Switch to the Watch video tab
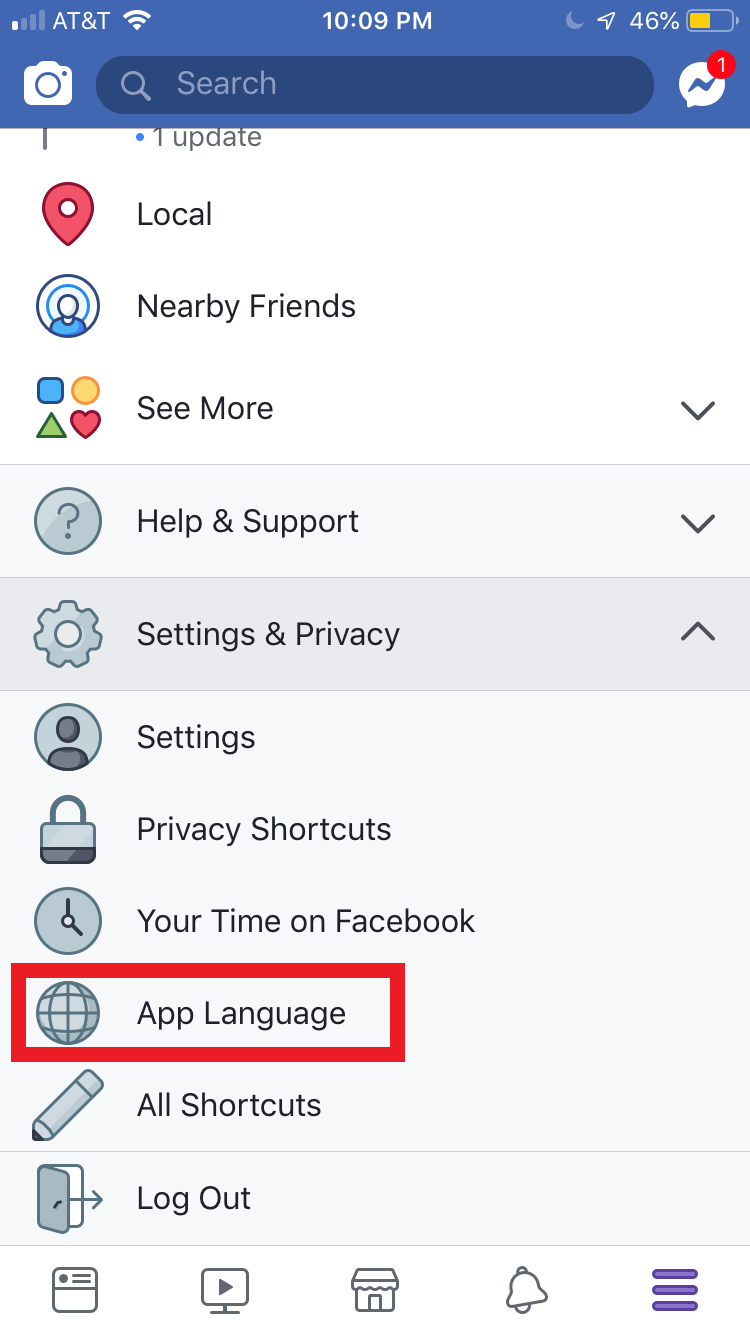750x1334 pixels. pos(225,1289)
